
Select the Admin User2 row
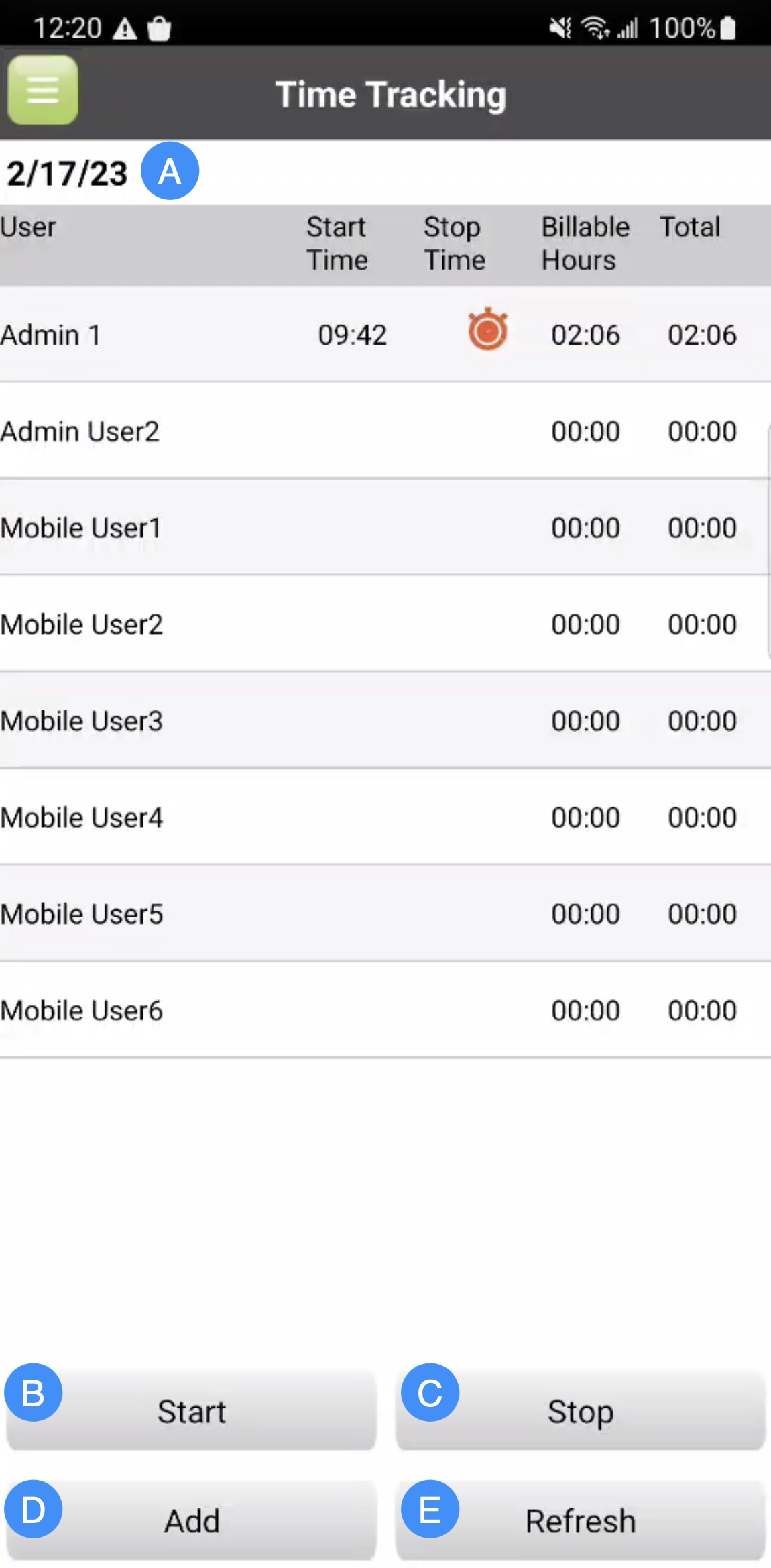pos(201,431)
